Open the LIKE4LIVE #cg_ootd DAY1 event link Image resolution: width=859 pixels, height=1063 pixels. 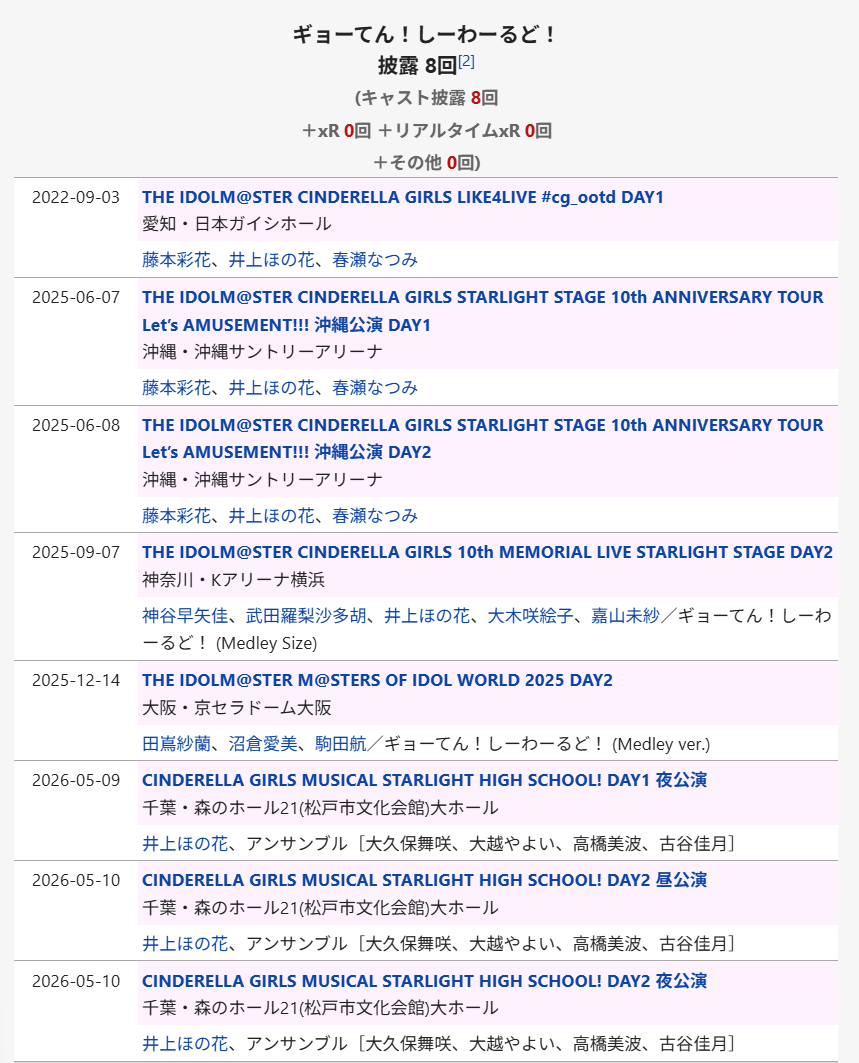[x=403, y=197]
